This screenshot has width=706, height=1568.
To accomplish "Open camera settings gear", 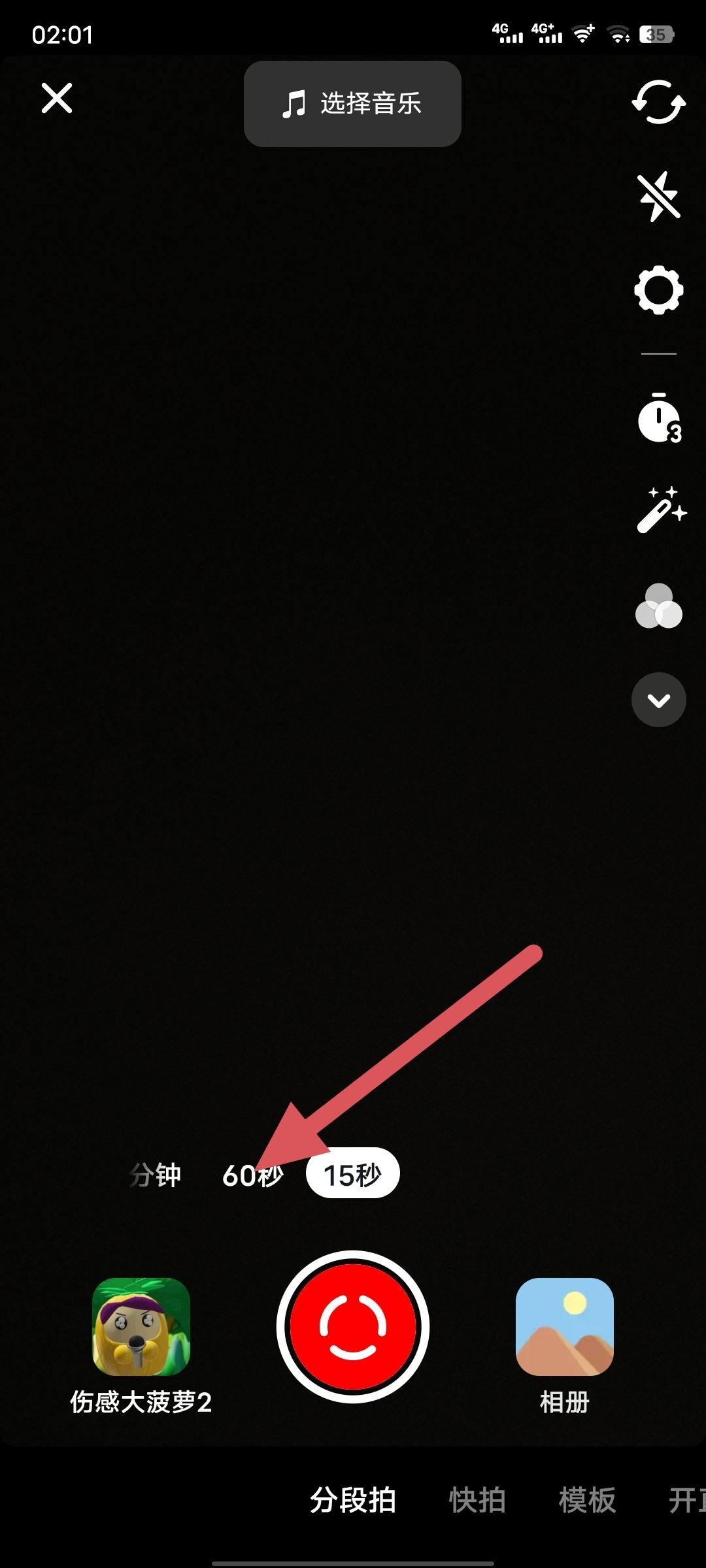I will [x=658, y=290].
